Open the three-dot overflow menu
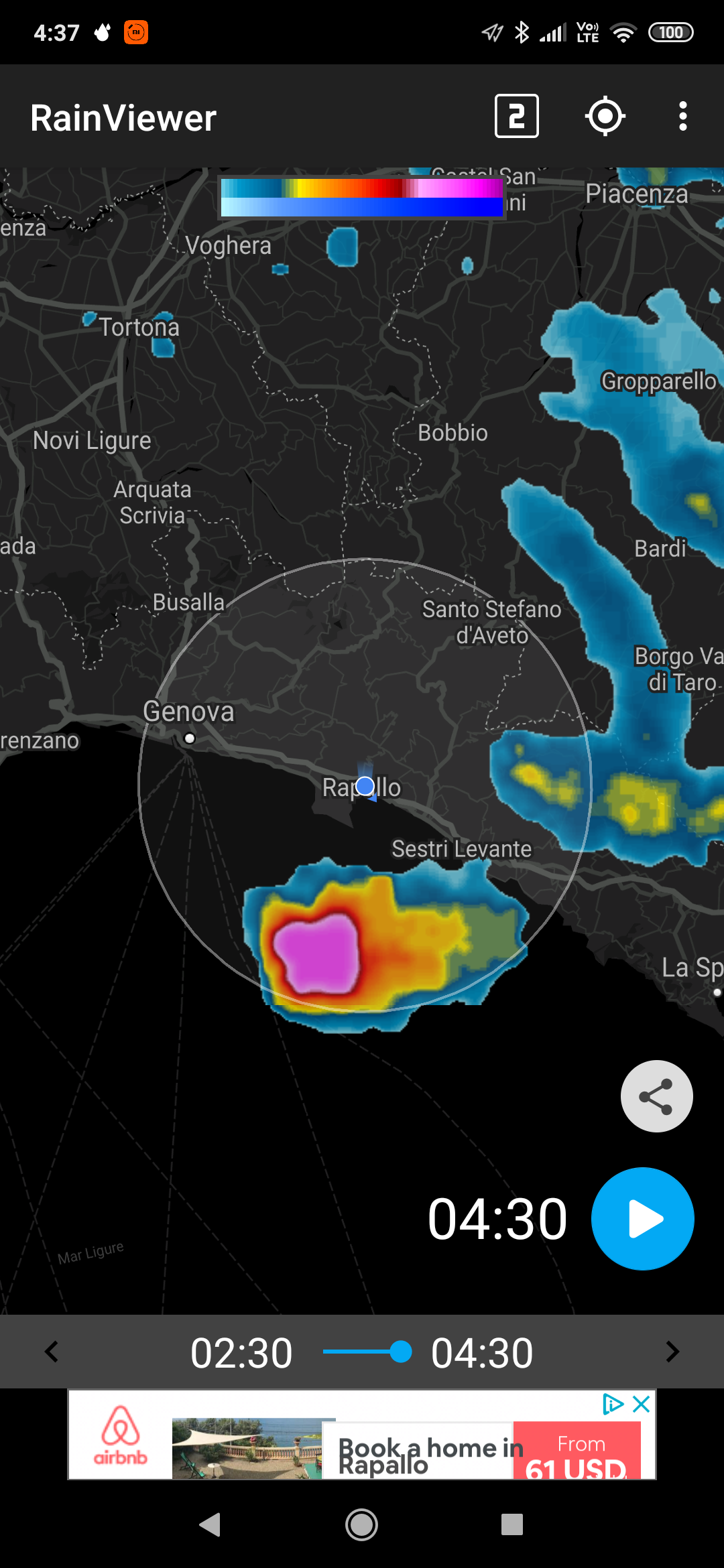Screen dimensions: 724x1568 tap(682, 117)
